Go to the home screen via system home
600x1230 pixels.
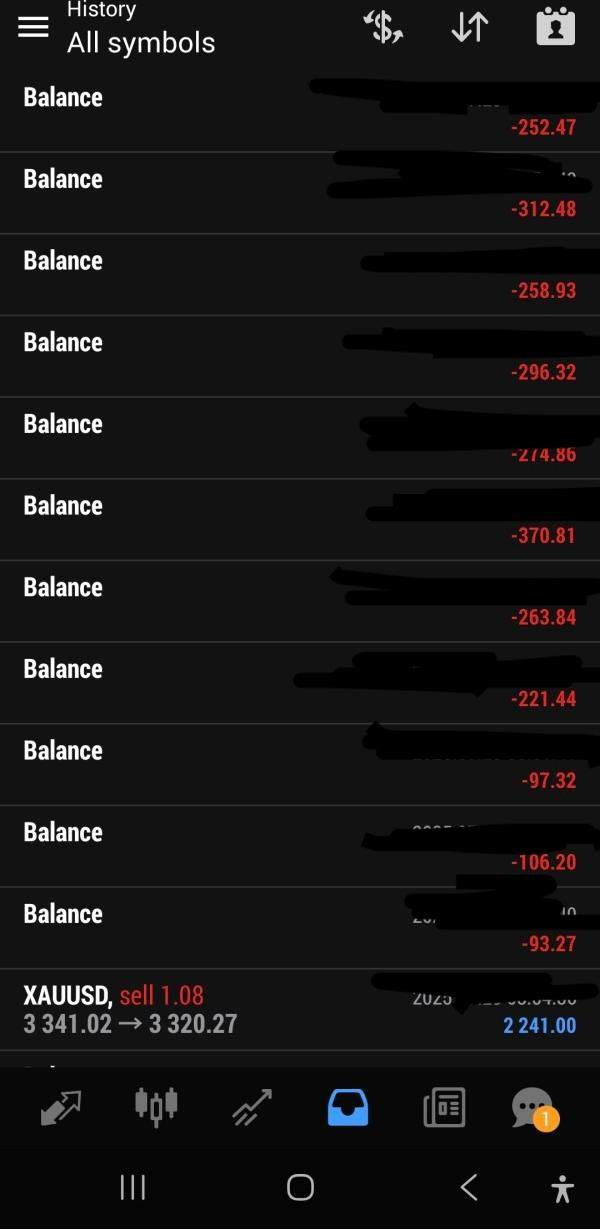300,1187
